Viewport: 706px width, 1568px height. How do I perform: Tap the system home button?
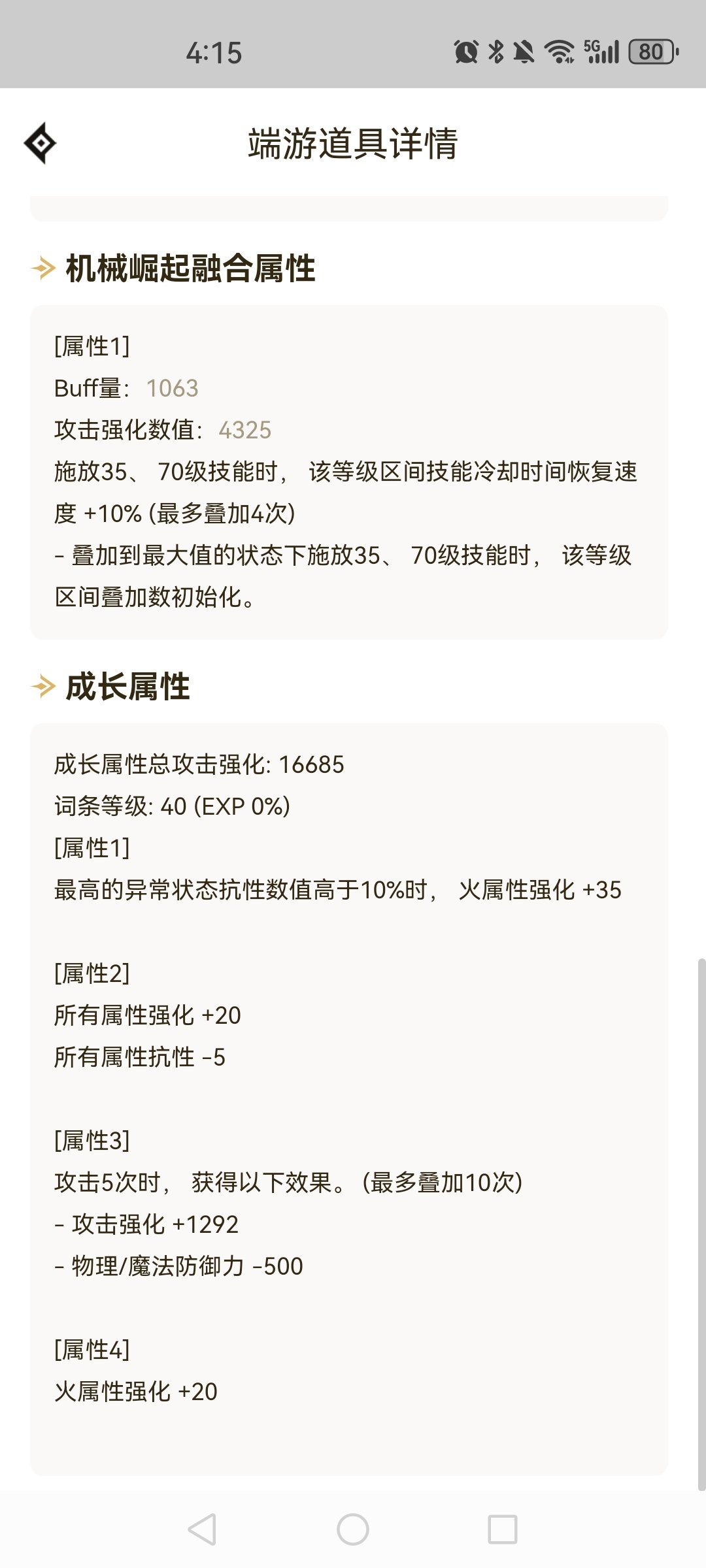353,1529
